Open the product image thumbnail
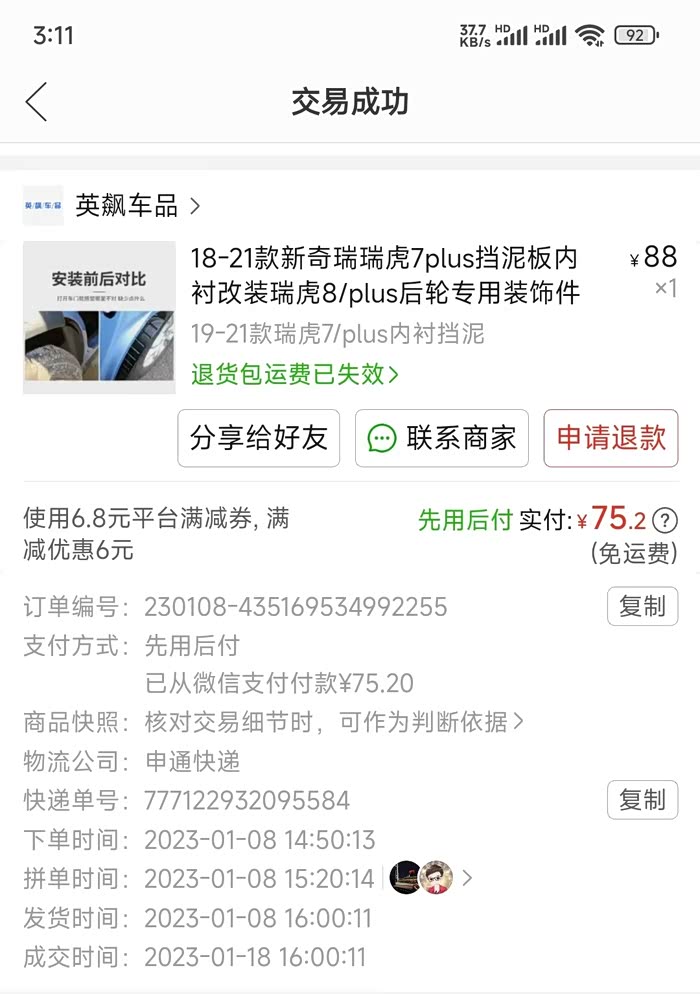 (x=99, y=317)
